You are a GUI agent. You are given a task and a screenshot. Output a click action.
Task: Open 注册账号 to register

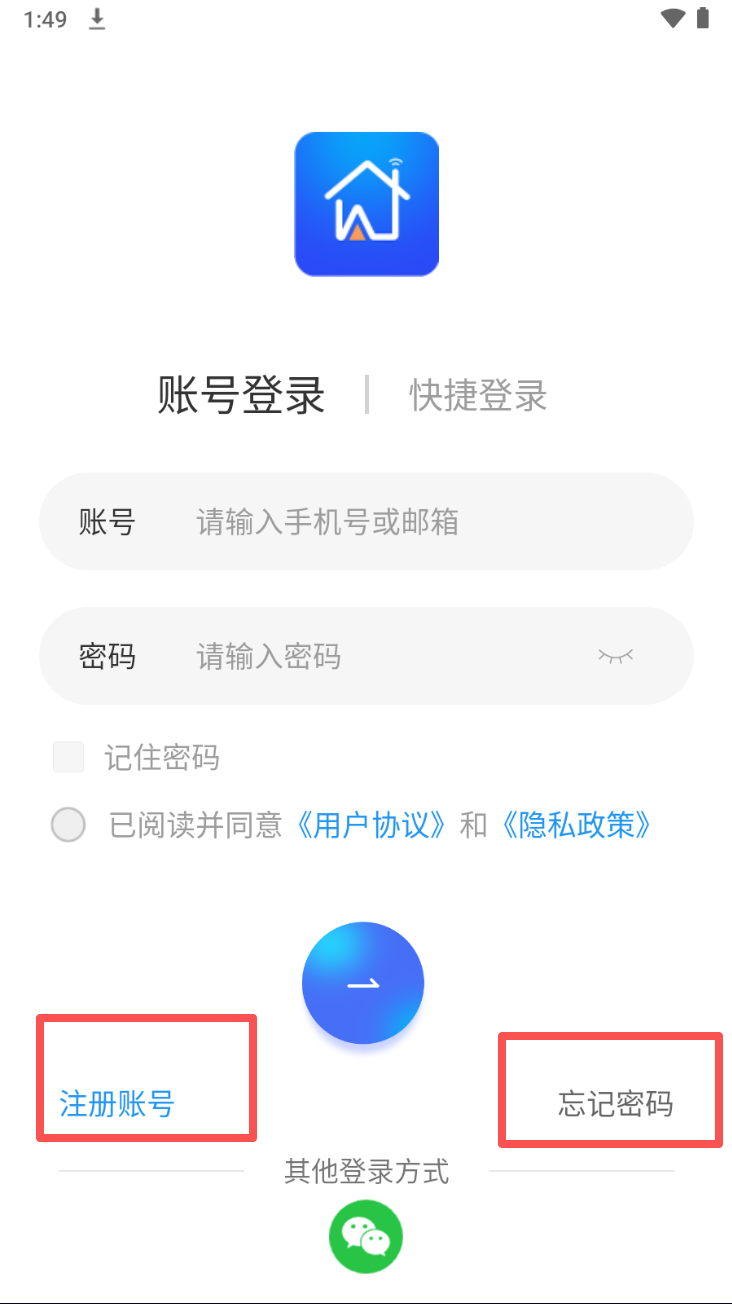tap(117, 1104)
